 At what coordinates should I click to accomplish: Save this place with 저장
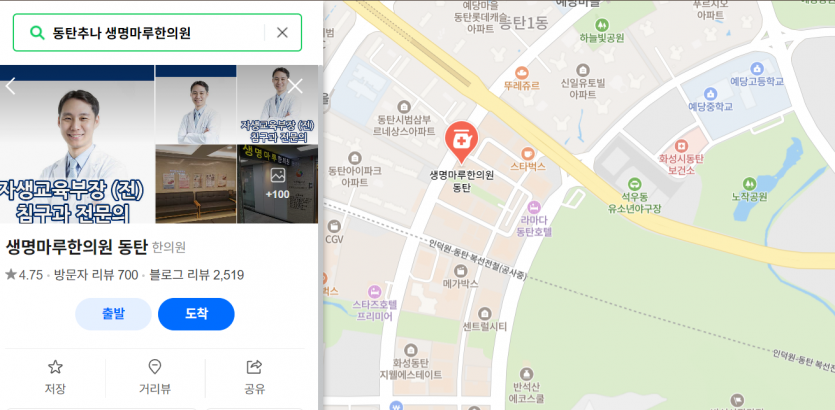tap(55, 376)
